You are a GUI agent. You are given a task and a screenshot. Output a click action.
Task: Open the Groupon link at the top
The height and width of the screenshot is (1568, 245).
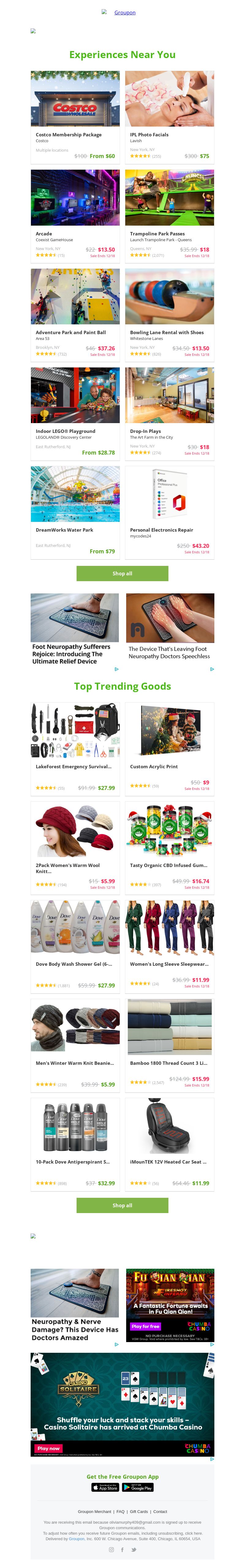[124, 12]
